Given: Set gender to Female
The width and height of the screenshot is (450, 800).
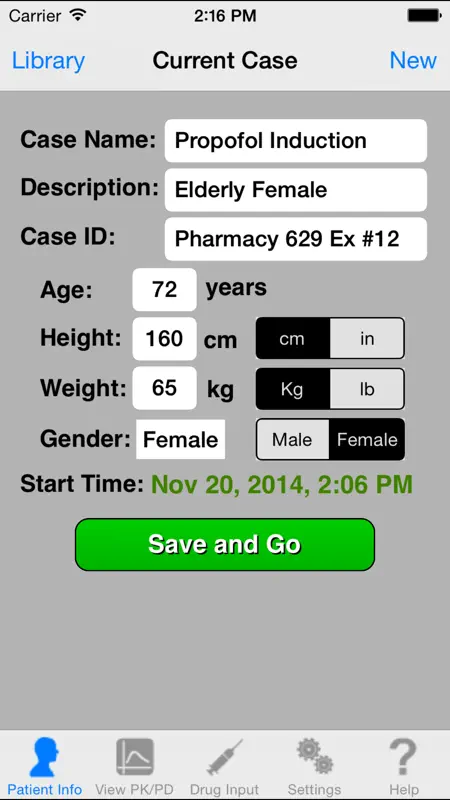Looking at the screenshot, I should coord(367,439).
